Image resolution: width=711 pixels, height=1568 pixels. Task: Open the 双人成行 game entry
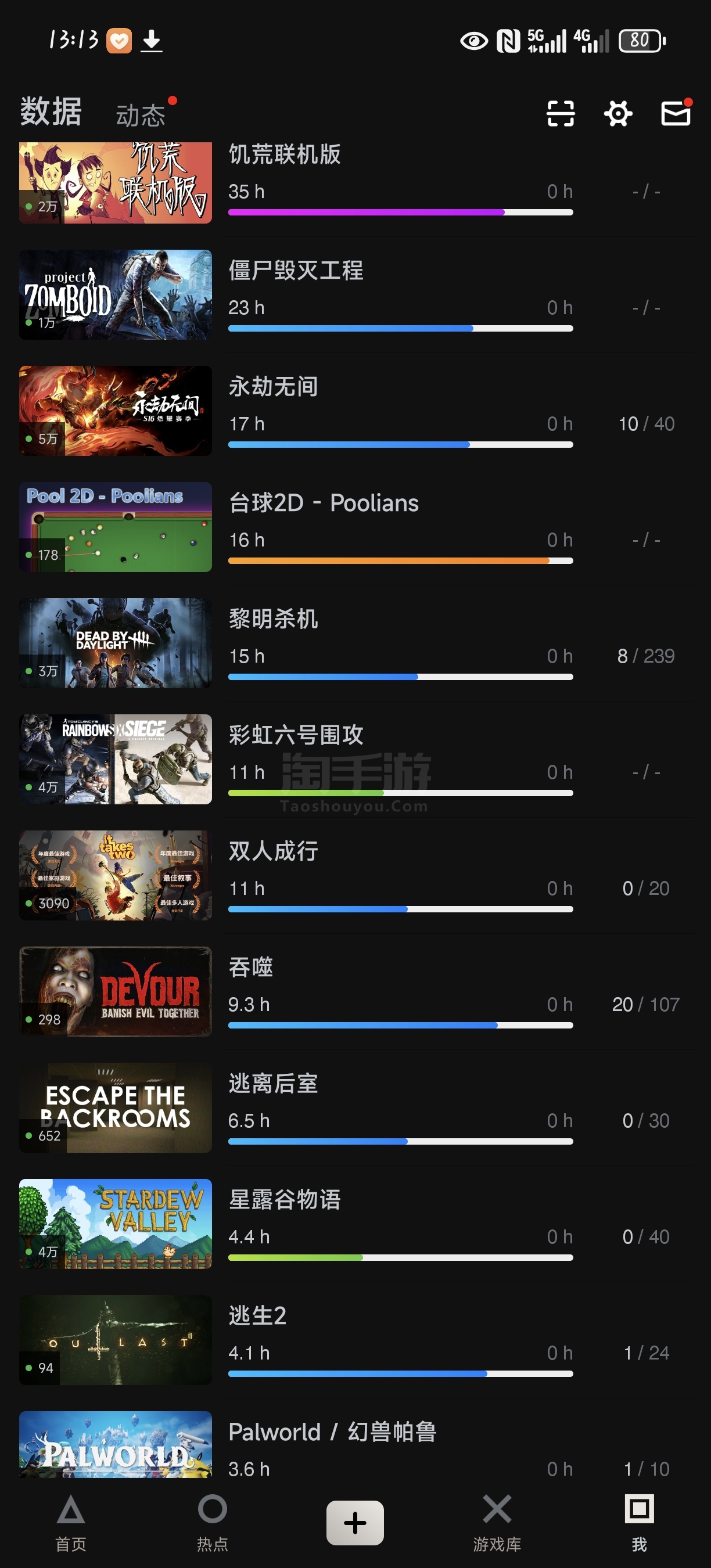point(357,876)
